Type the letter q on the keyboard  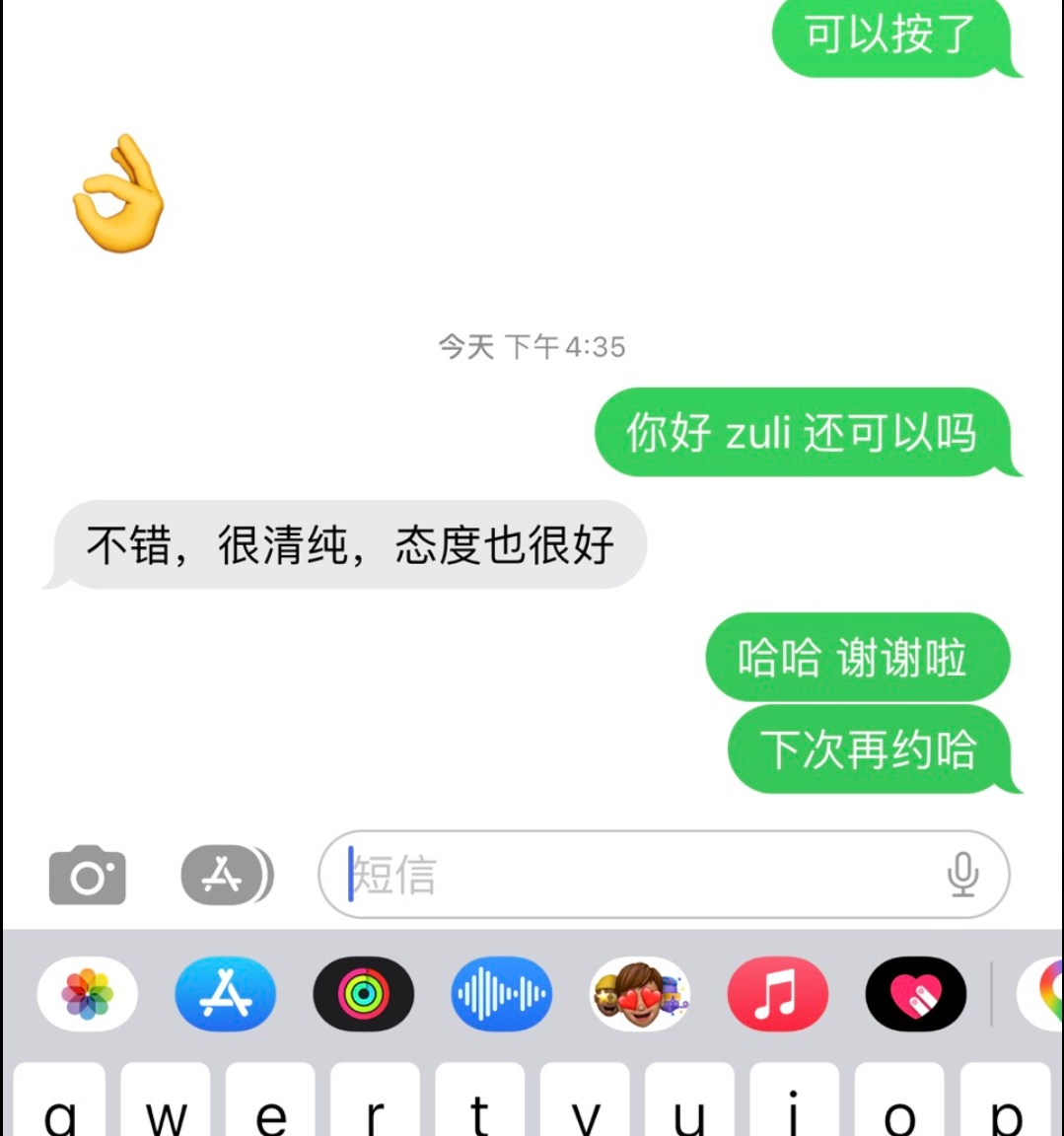(x=59, y=1100)
